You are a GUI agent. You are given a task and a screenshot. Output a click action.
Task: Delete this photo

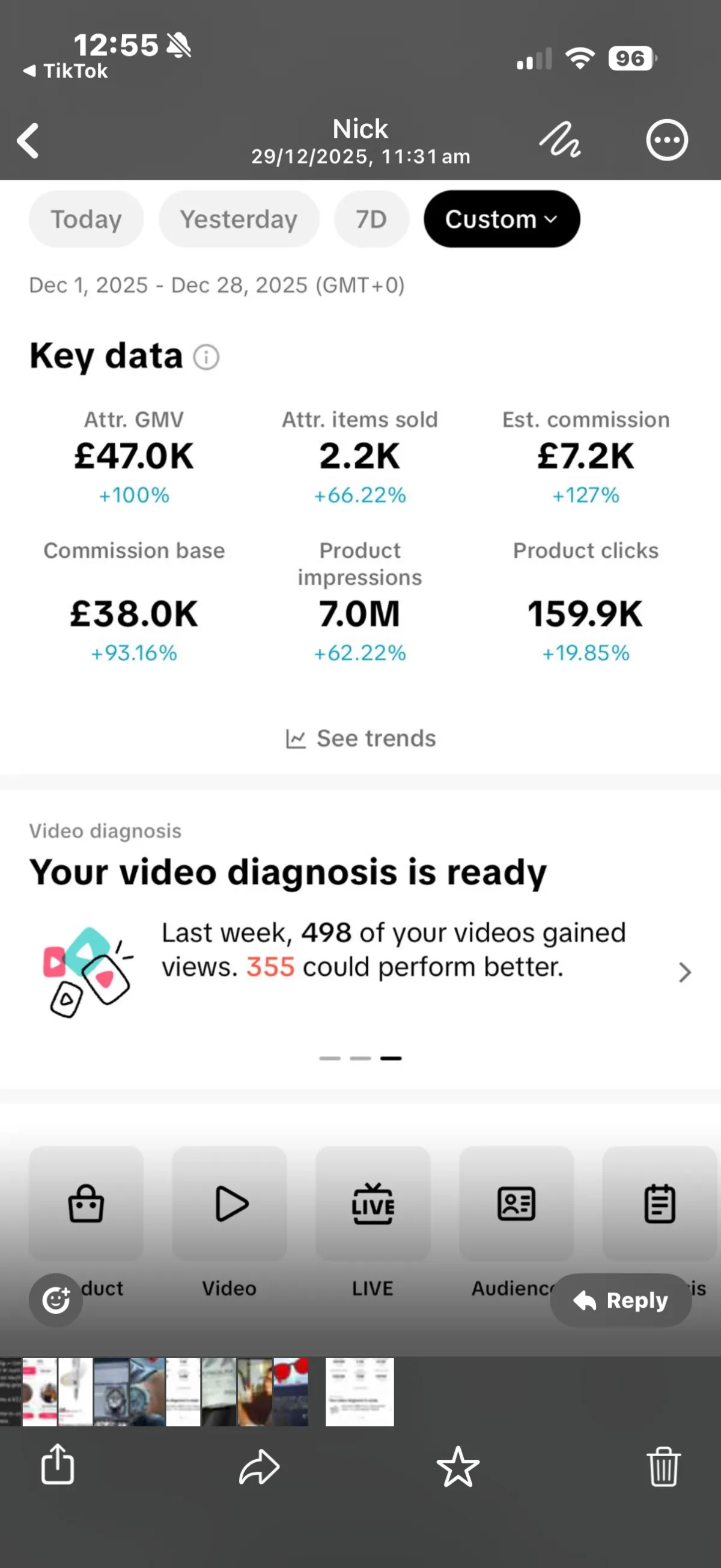(x=663, y=1466)
